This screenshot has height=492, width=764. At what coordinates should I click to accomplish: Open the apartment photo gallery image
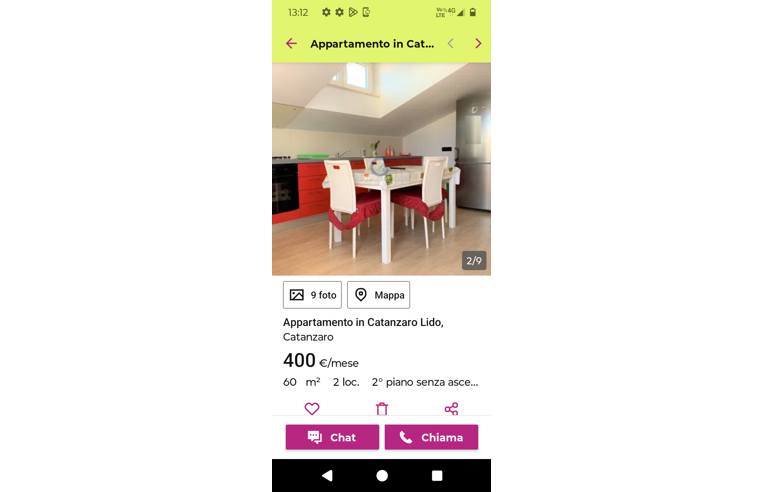[381, 169]
